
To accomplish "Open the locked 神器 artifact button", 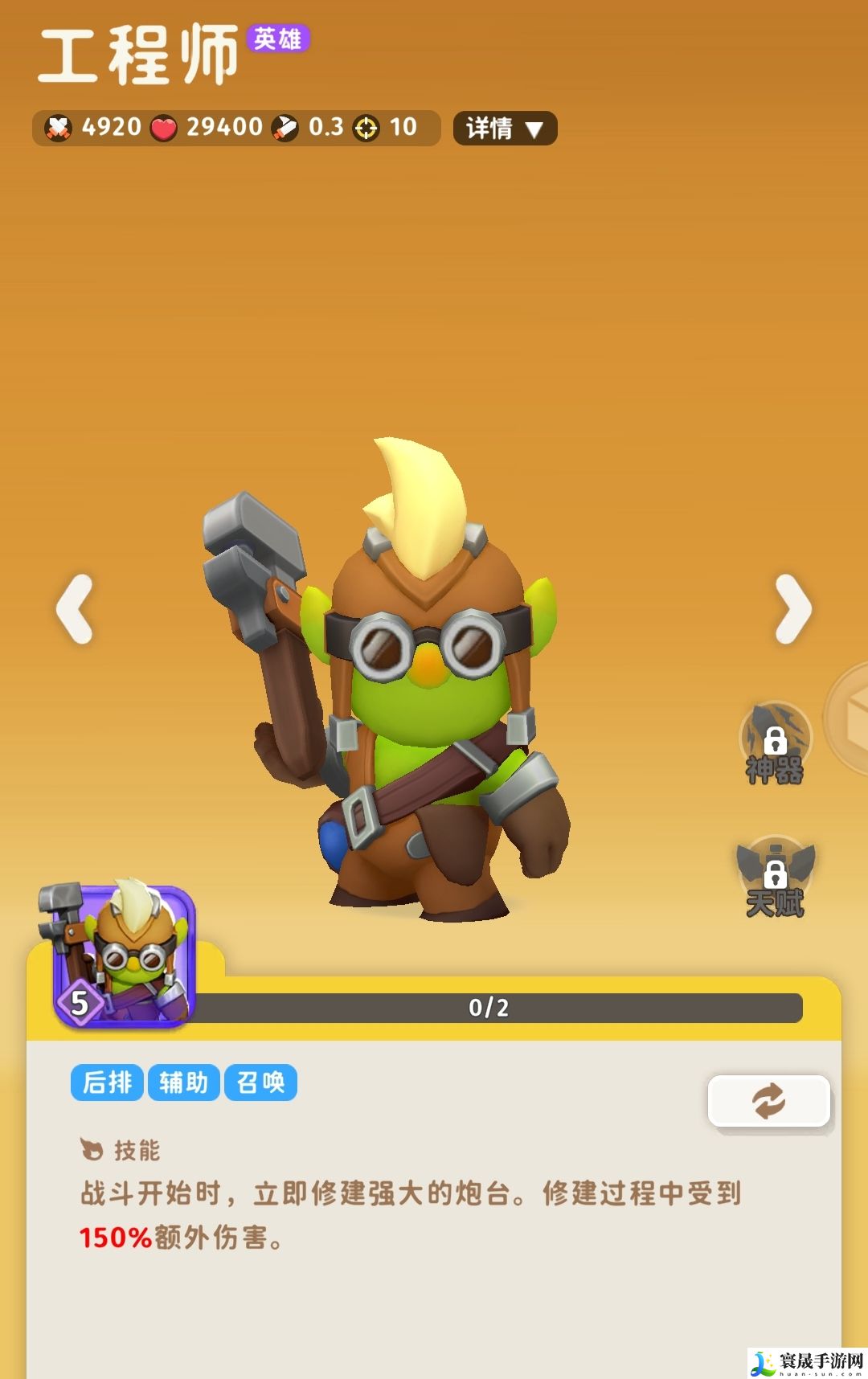I will pos(775,744).
